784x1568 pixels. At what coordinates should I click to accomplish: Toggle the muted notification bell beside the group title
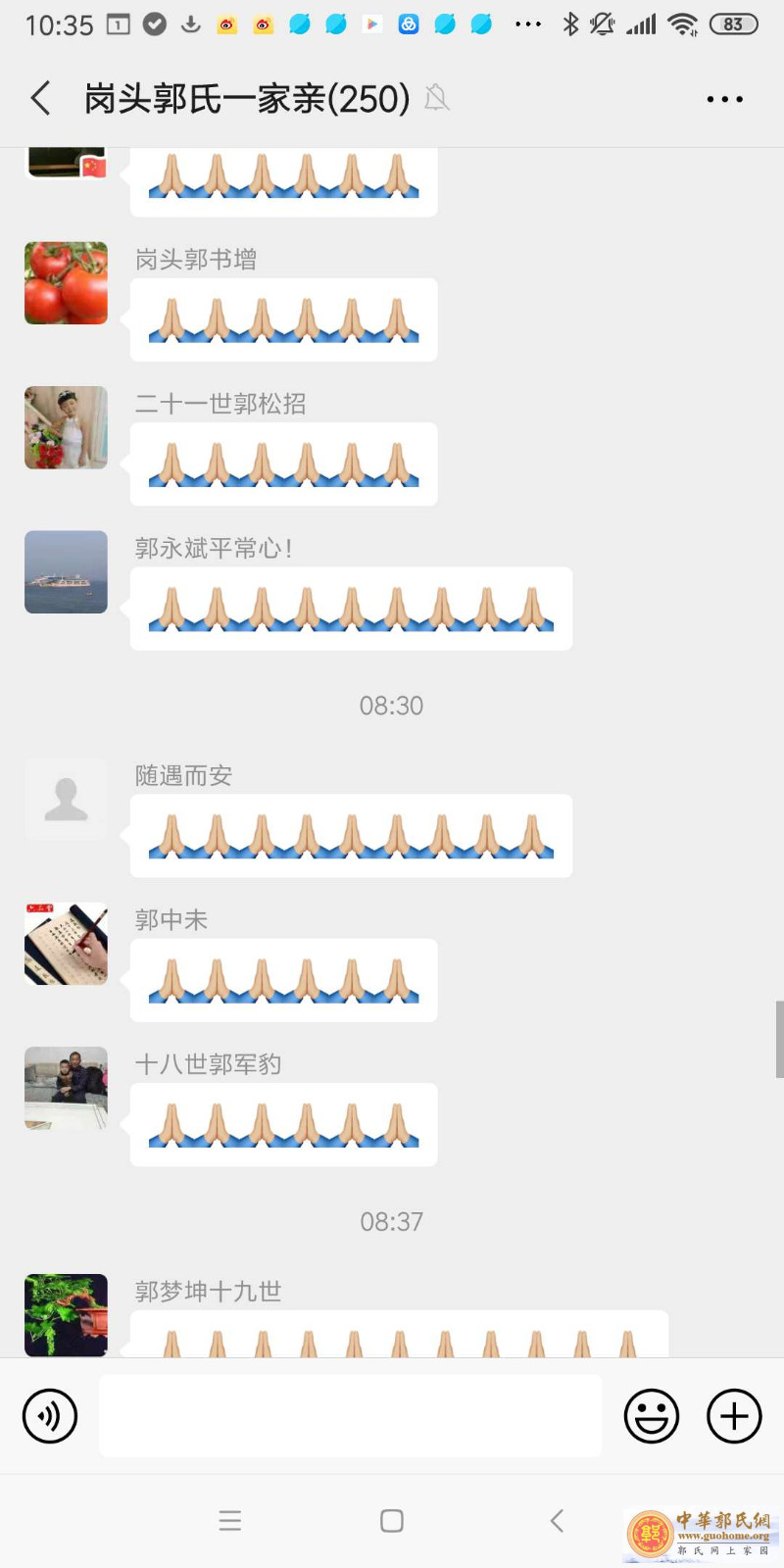437,98
